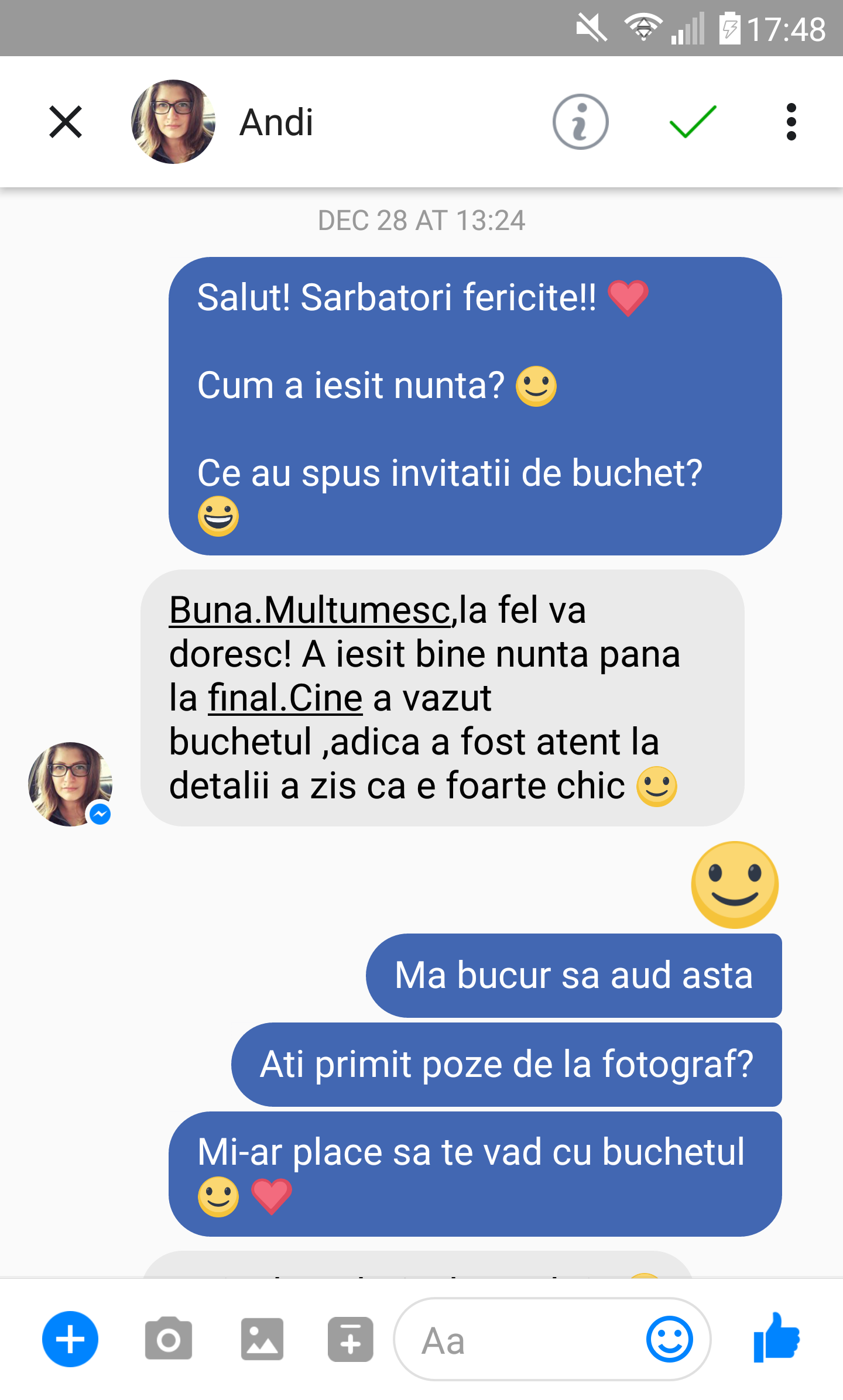Focus the Aa message input field
Viewport: 843px width, 1400px height.
(515, 1339)
